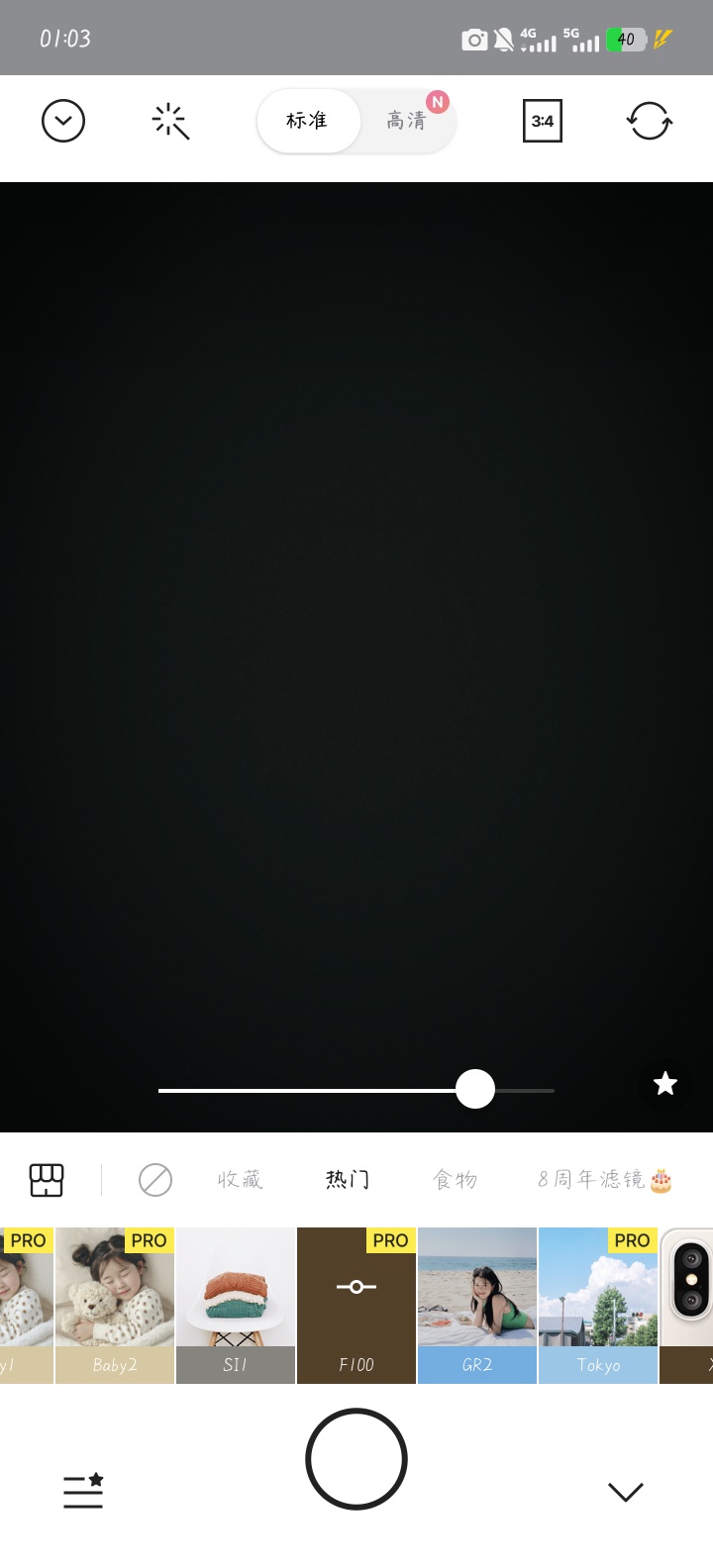
Task: Tap the selected F100 filter tile
Action: click(x=356, y=1305)
